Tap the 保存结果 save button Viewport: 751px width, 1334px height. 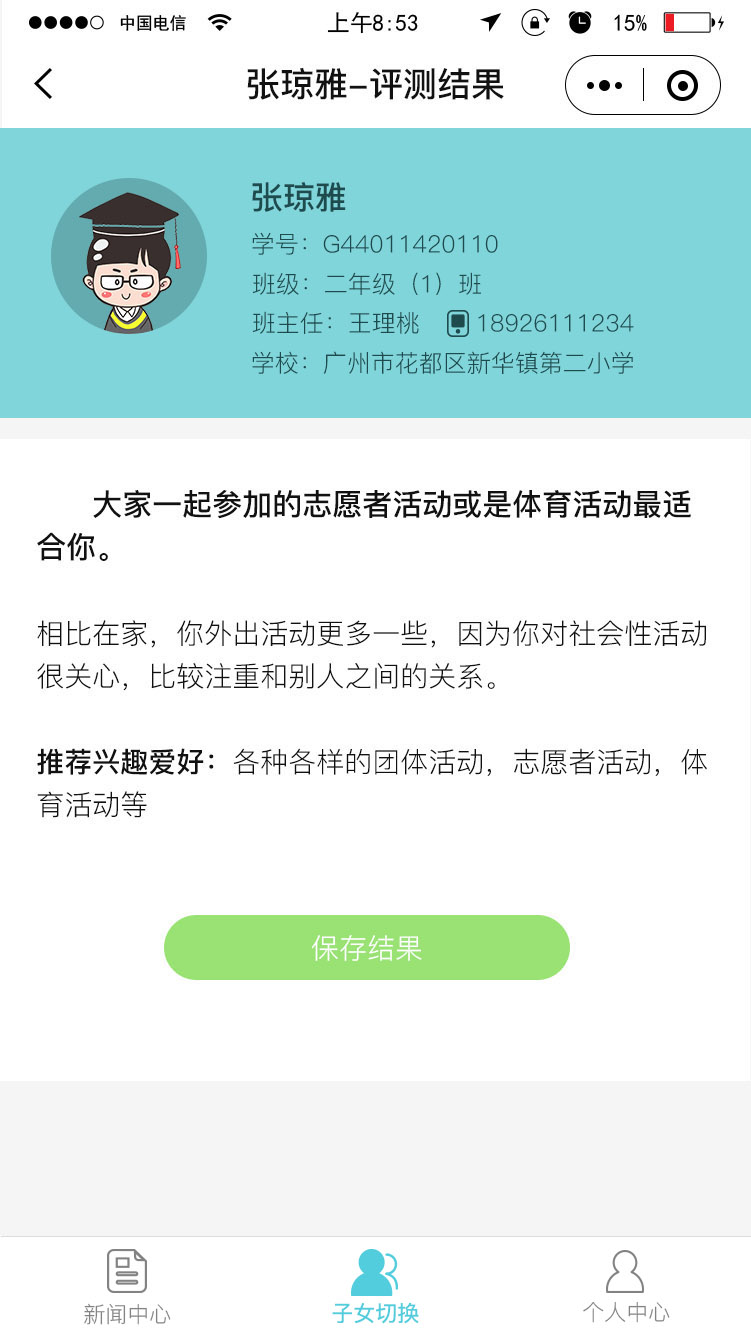pyautogui.click(x=366, y=947)
